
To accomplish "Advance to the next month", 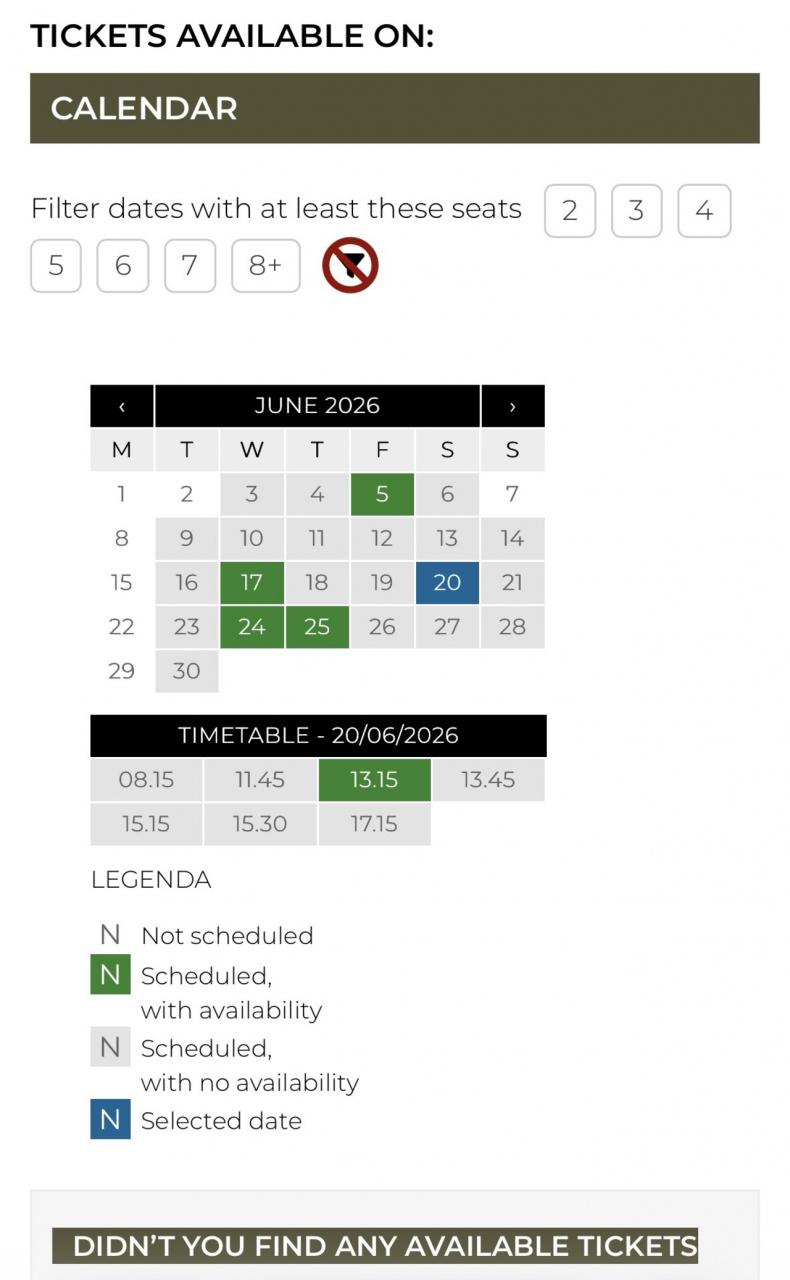I will 513,406.
